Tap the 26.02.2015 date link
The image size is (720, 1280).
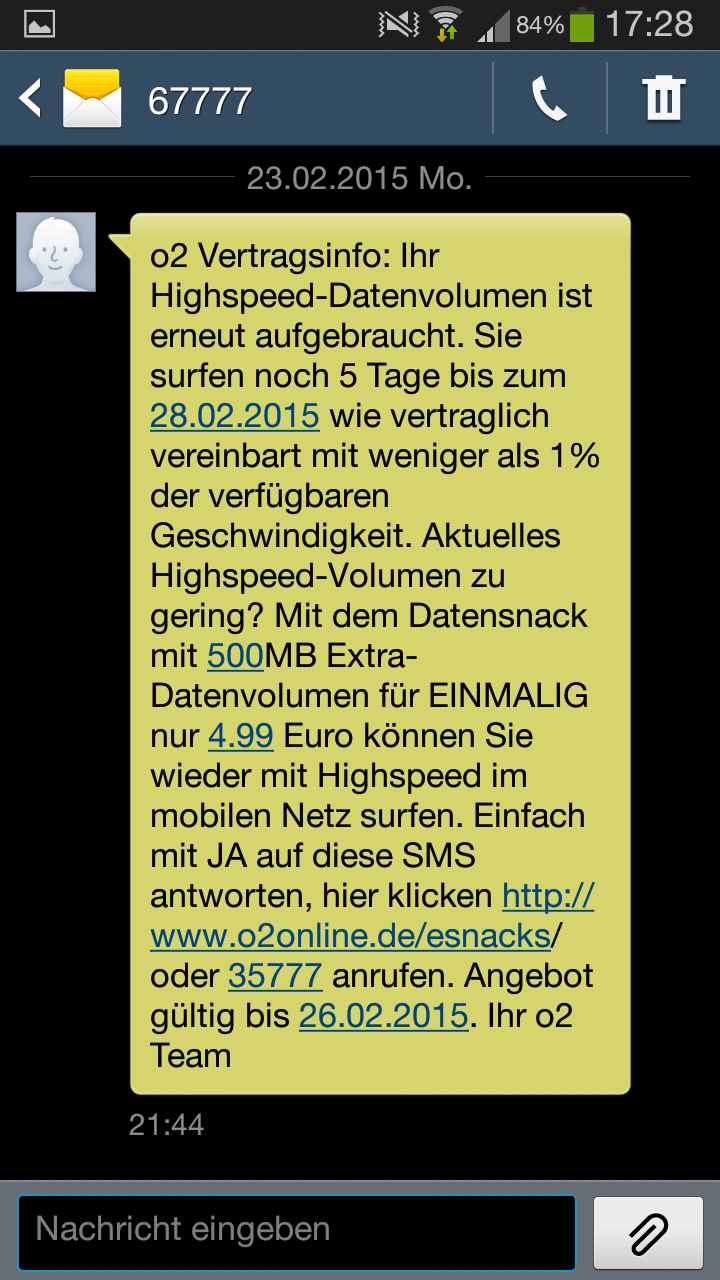click(384, 1015)
